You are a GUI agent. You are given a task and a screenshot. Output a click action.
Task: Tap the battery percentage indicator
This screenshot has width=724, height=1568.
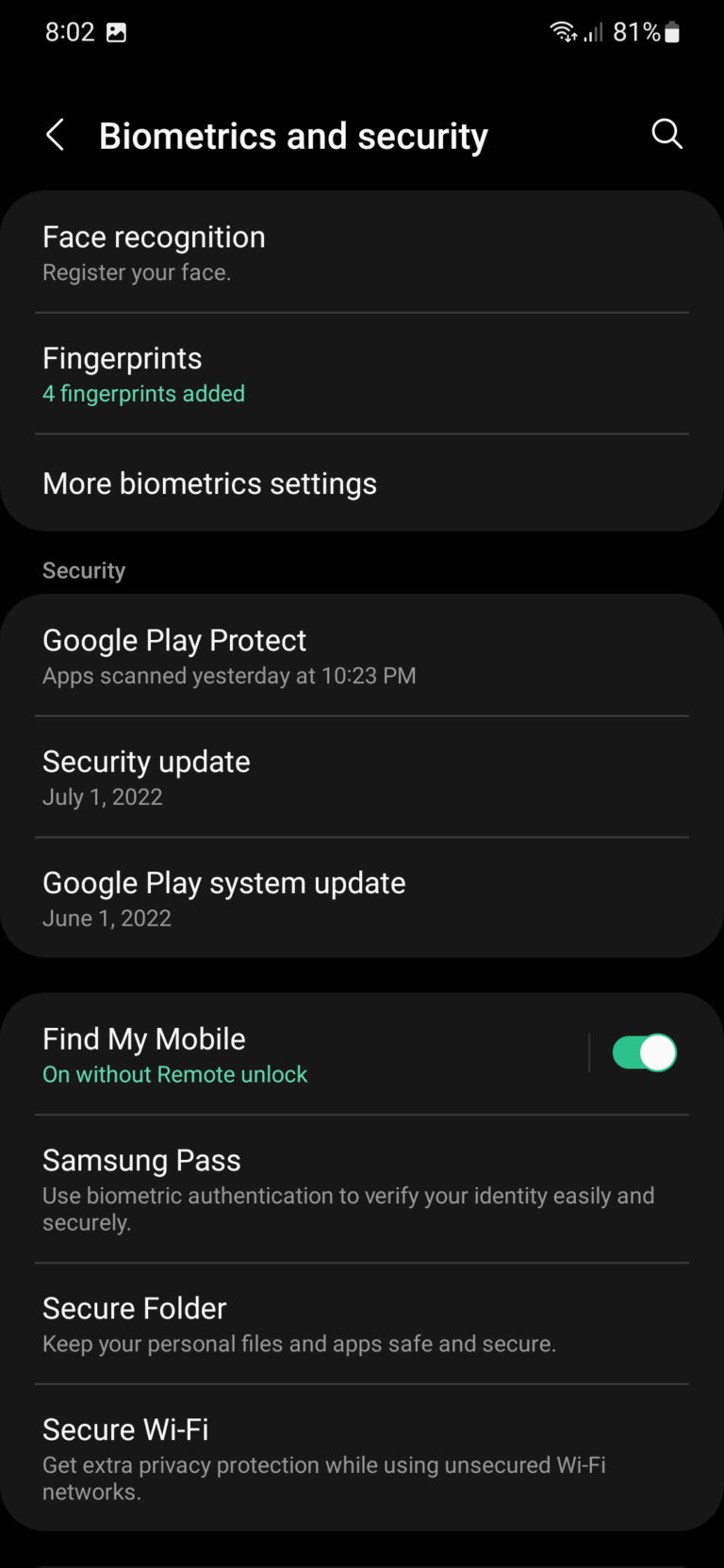(x=635, y=31)
